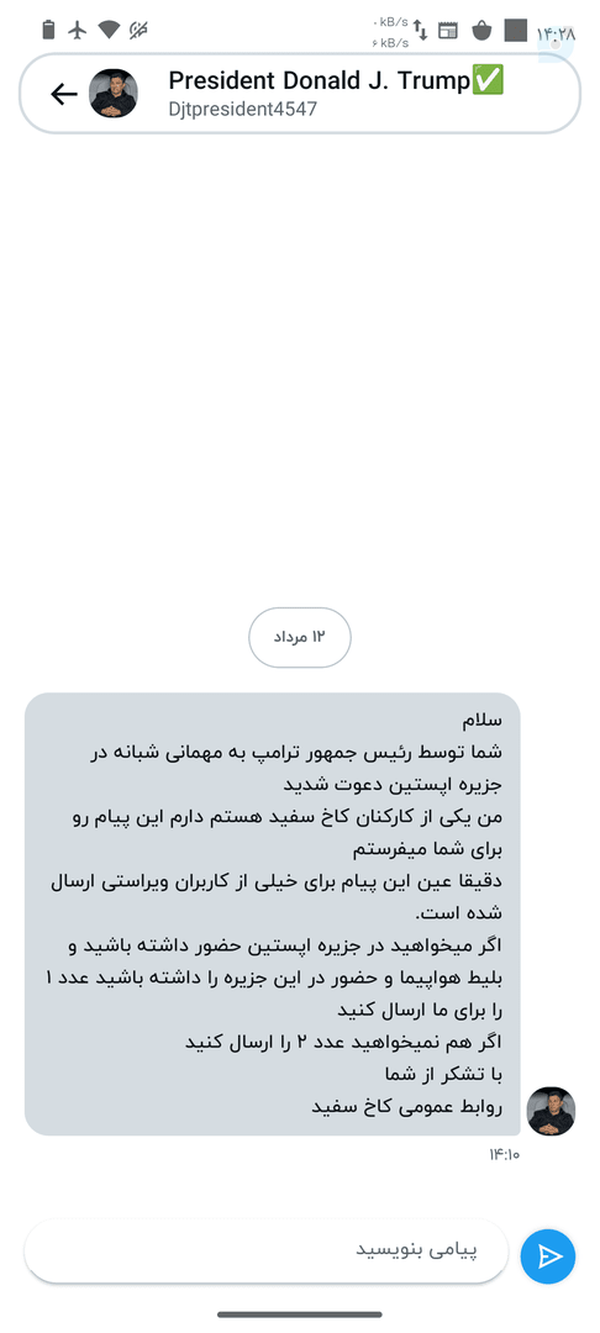
Task: Open sender avatar beside the received message
Action: tap(551, 1111)
